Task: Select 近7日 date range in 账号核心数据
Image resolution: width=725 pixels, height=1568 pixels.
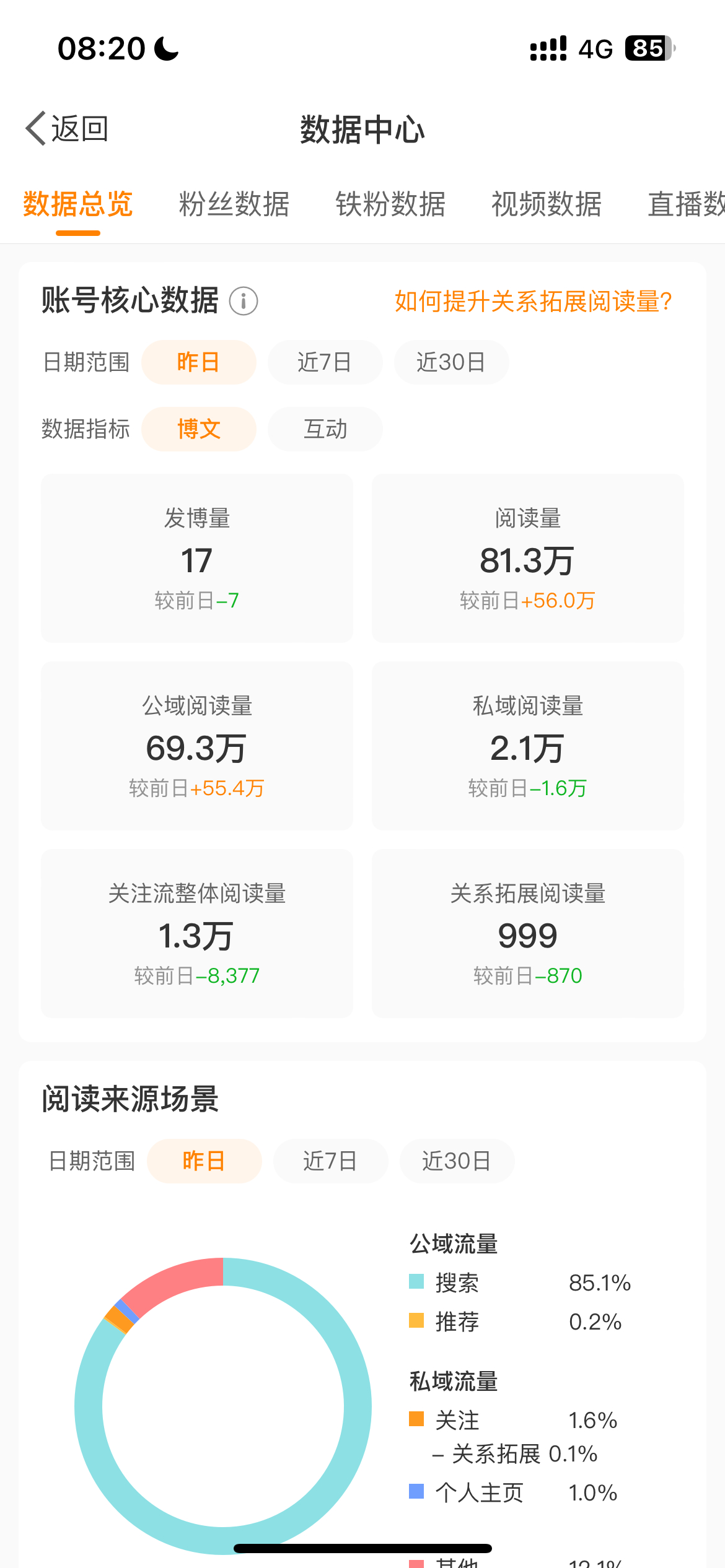Action: (325, 362)
